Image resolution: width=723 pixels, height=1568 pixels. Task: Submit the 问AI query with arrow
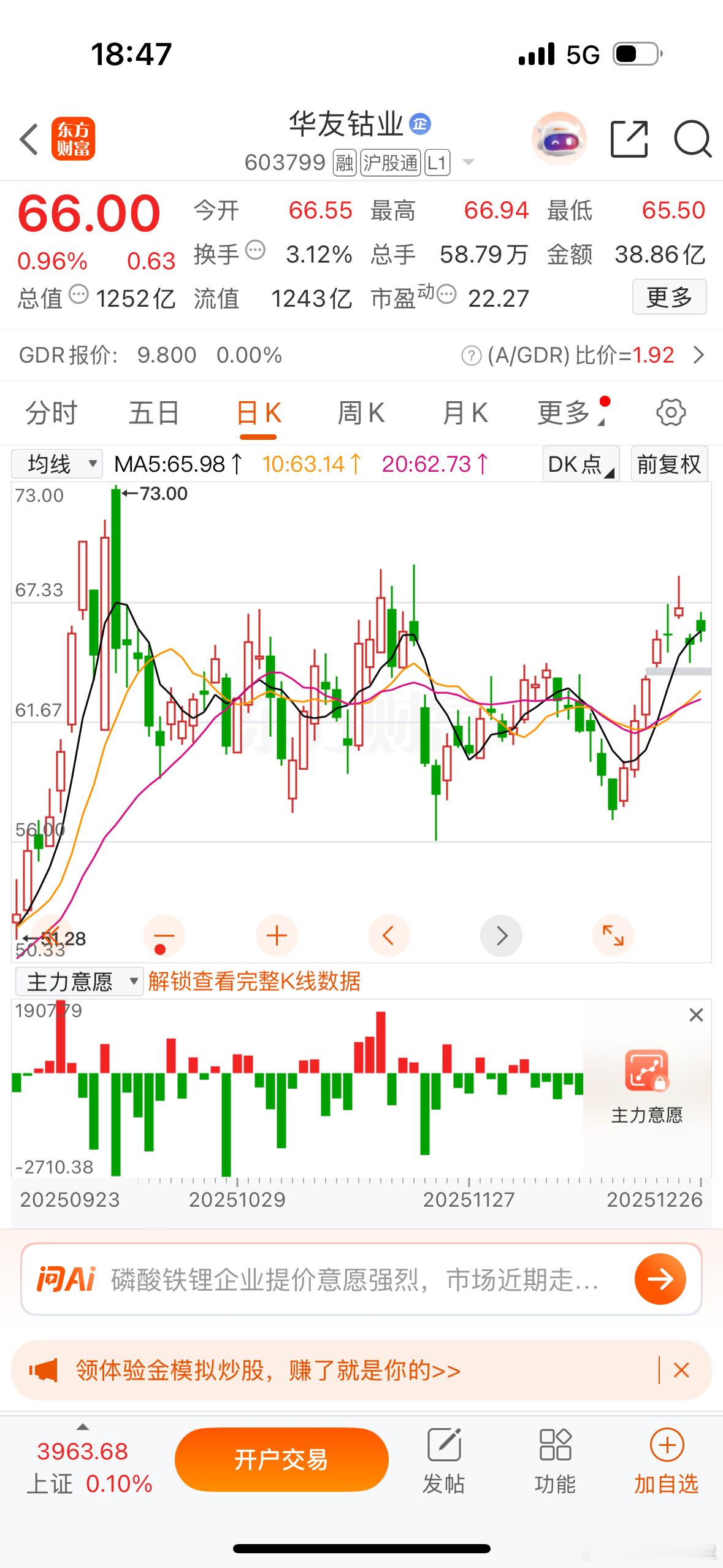click(x=660, y=1279)
